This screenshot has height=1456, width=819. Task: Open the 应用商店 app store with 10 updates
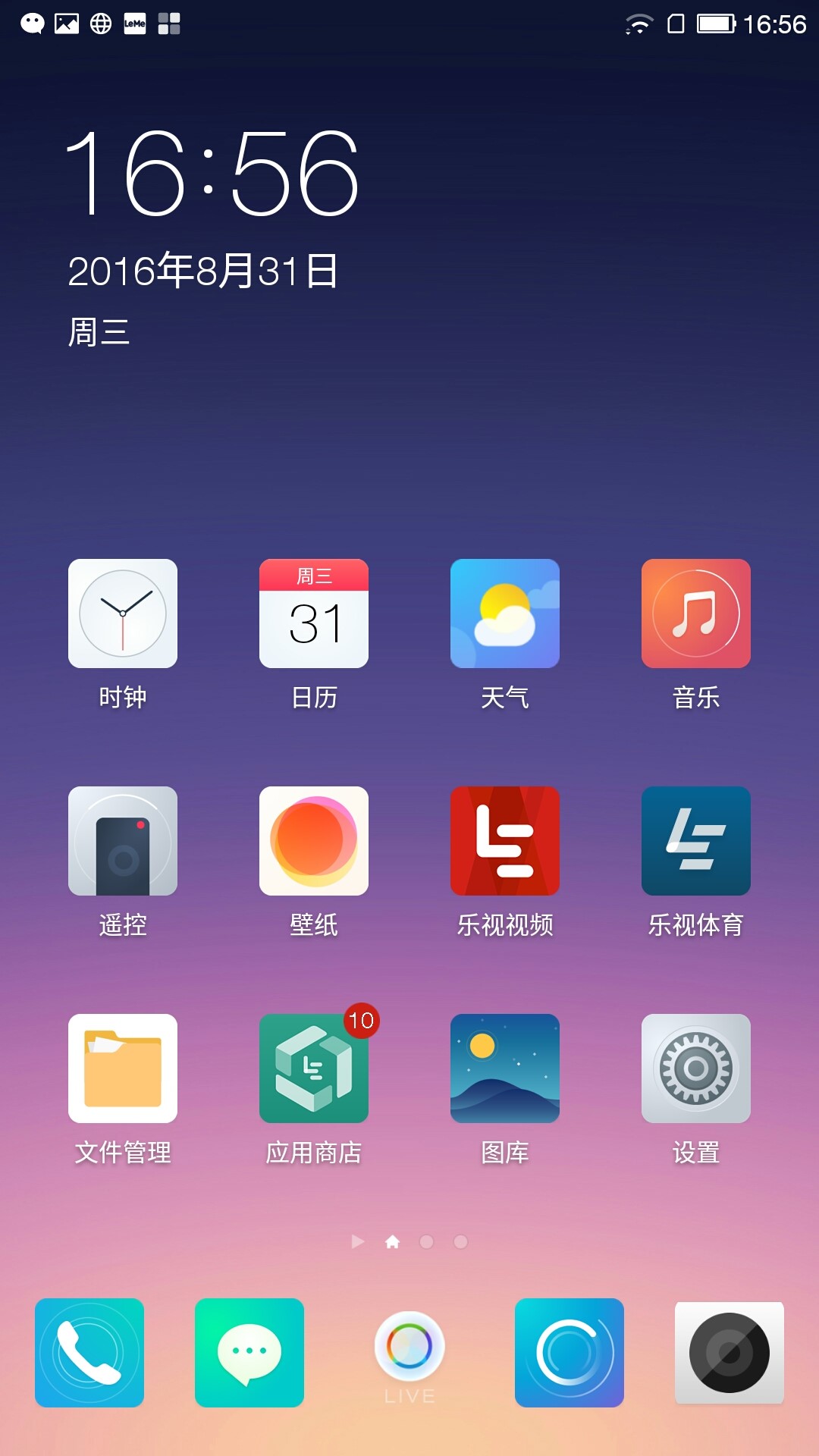314,1068
